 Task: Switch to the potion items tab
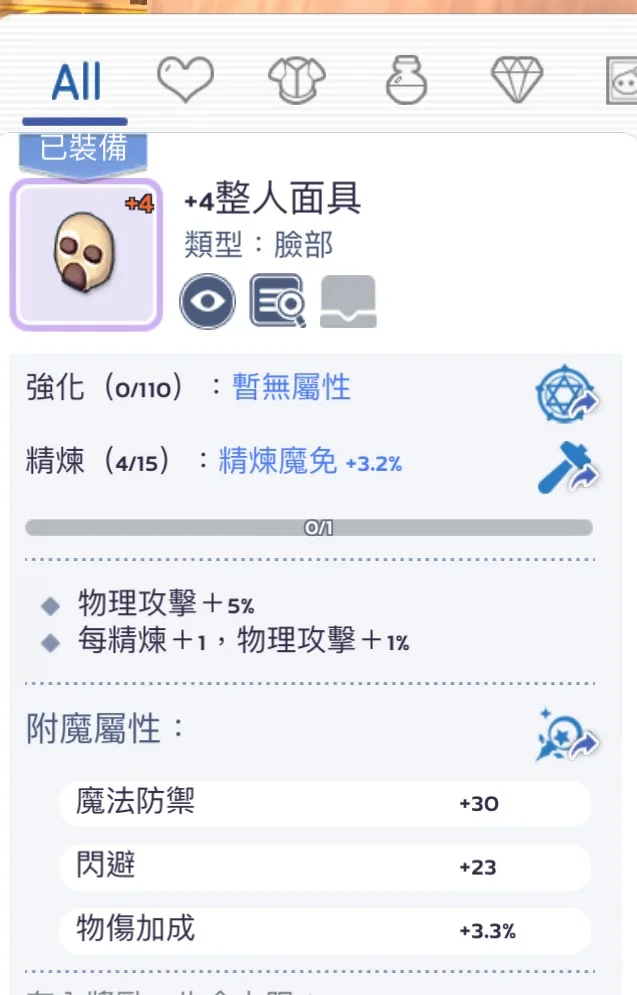click(406, 80)
